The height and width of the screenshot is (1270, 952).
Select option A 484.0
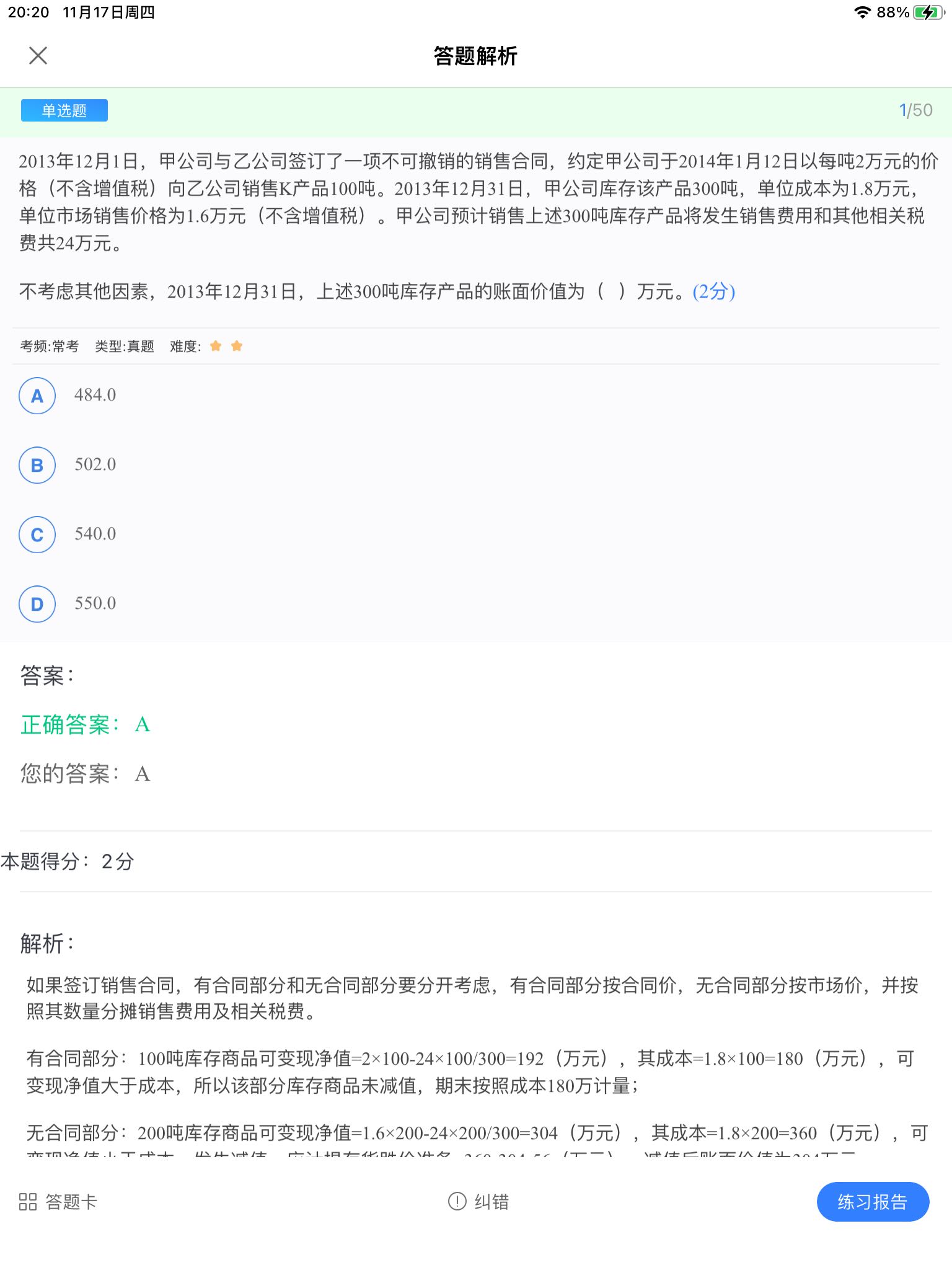point(37,396)
